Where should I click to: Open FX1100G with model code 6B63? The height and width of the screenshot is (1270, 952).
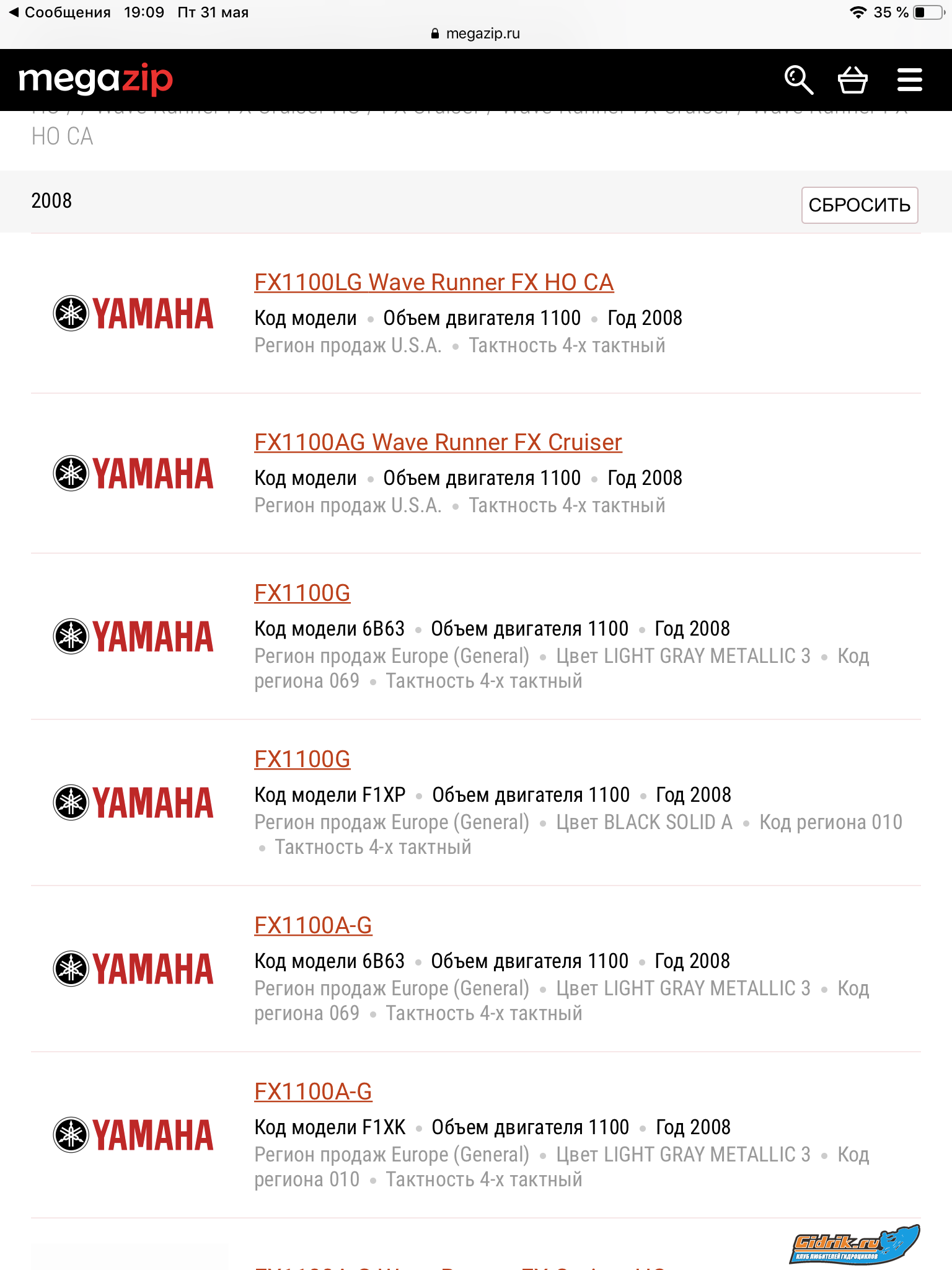click(x=302, y=593)
